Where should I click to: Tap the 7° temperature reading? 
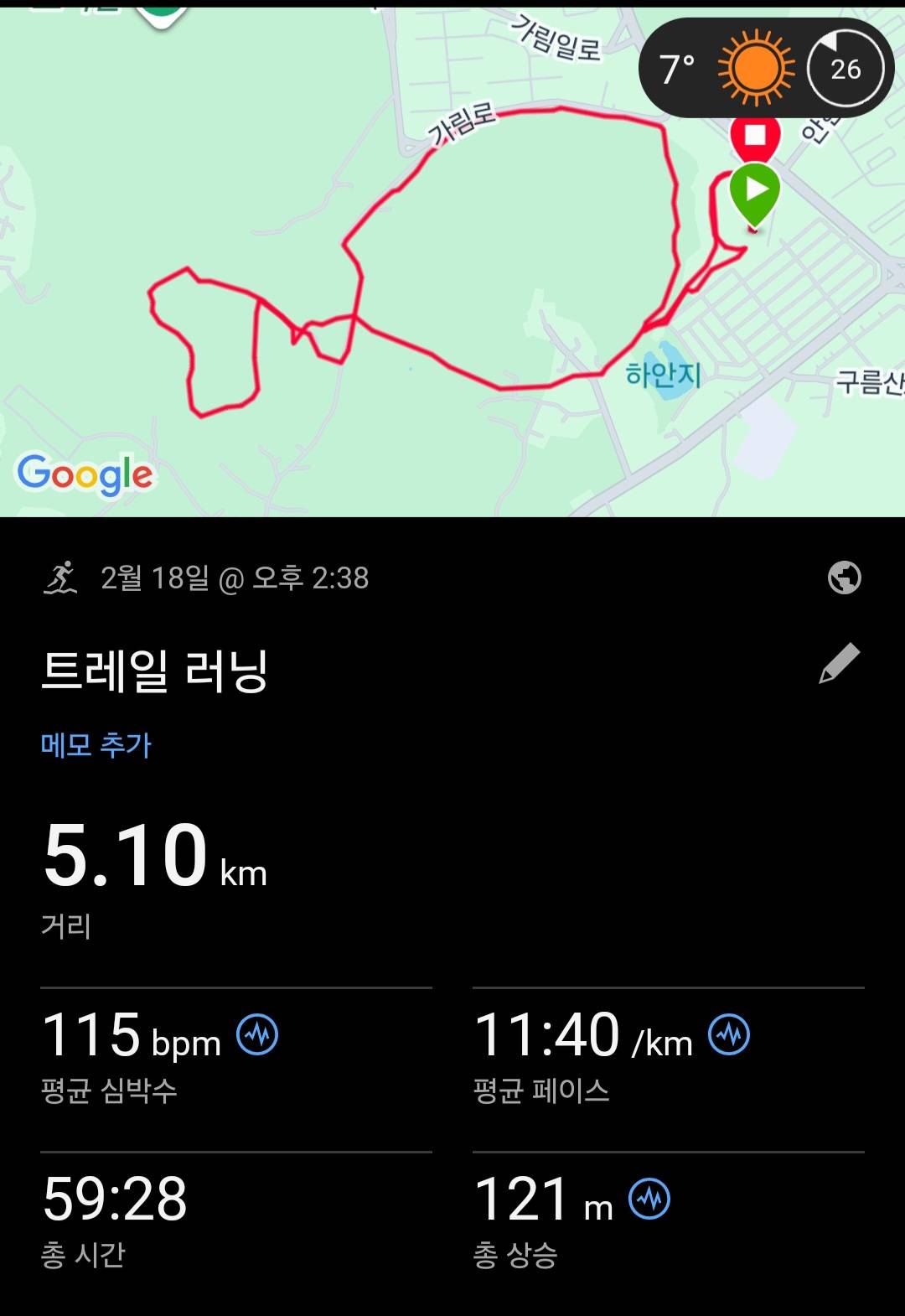coord(675,67)
